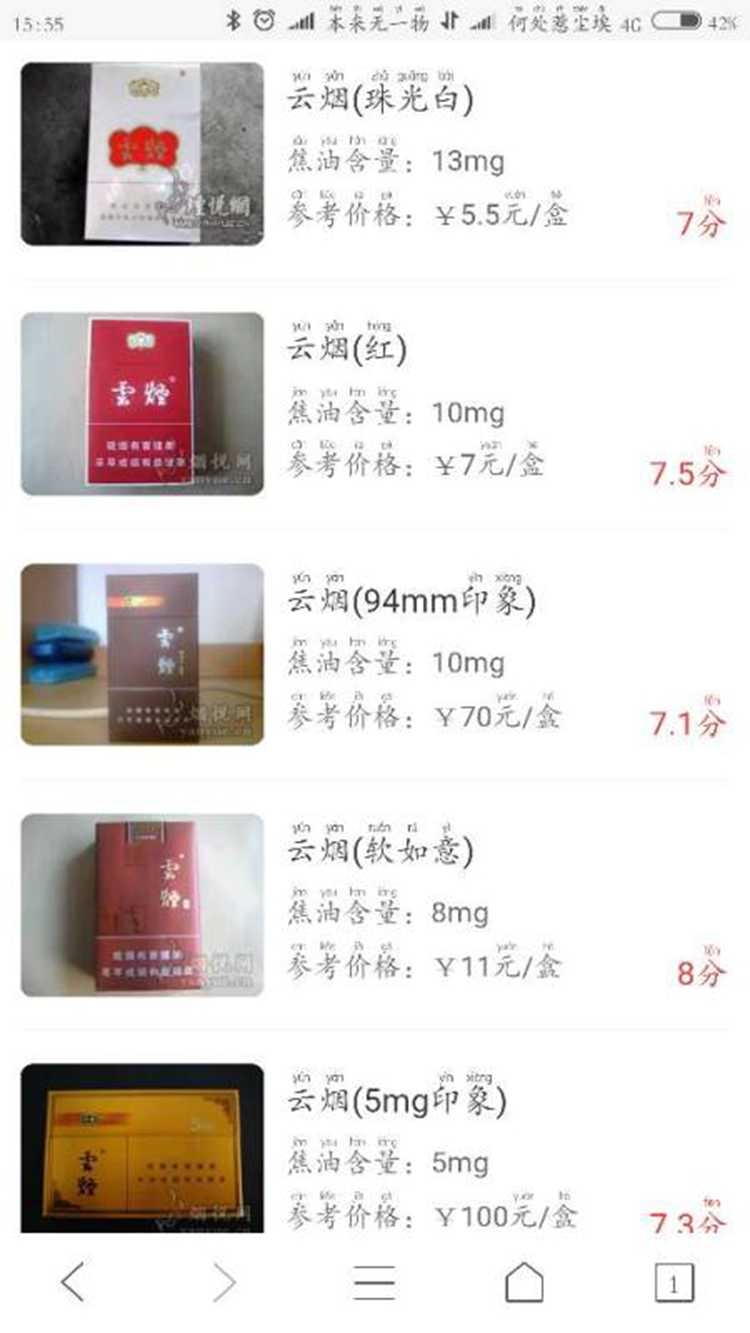750x1333 pixels.
Task: Open the 云烟(红) product entry
Action: (x=347, y=349)
